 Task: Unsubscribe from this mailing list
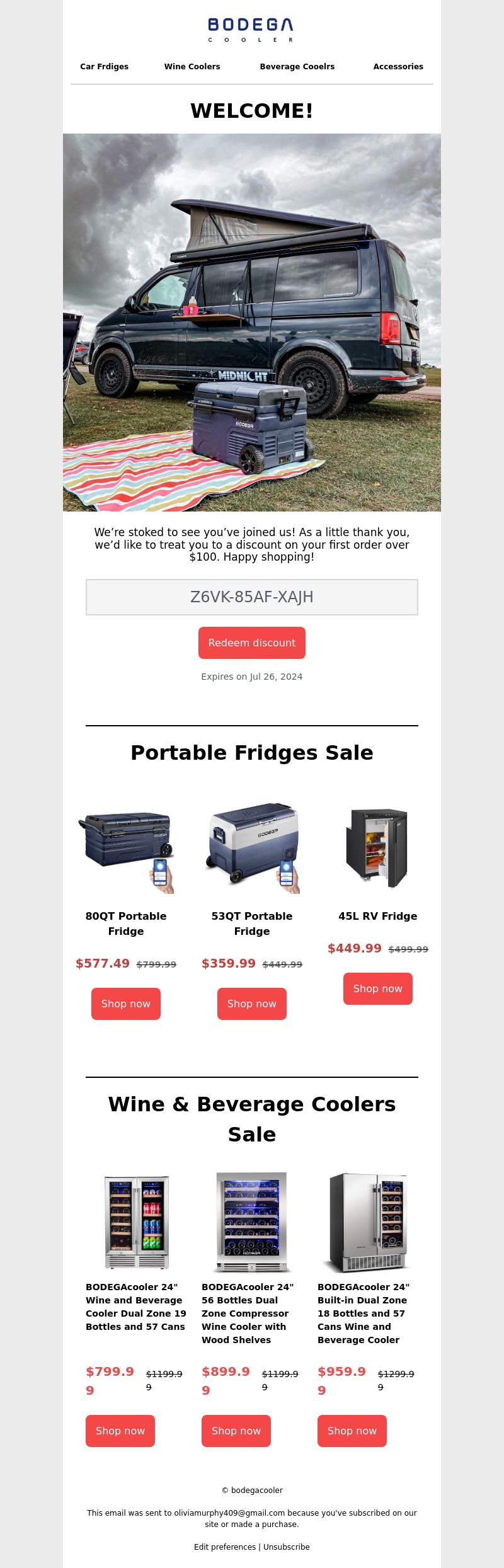287,1547
